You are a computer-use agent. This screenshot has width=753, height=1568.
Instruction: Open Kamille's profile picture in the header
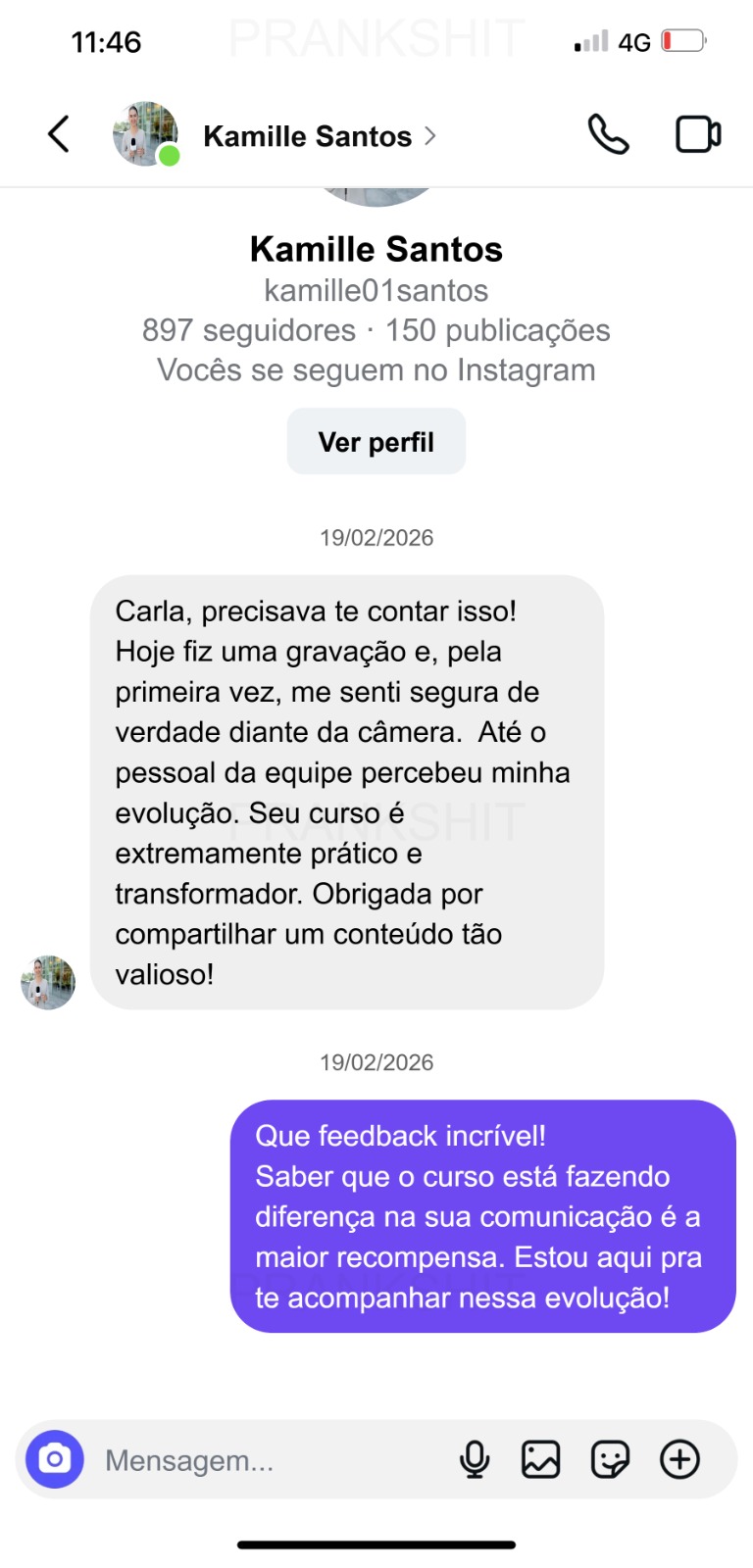coord(144,133)
